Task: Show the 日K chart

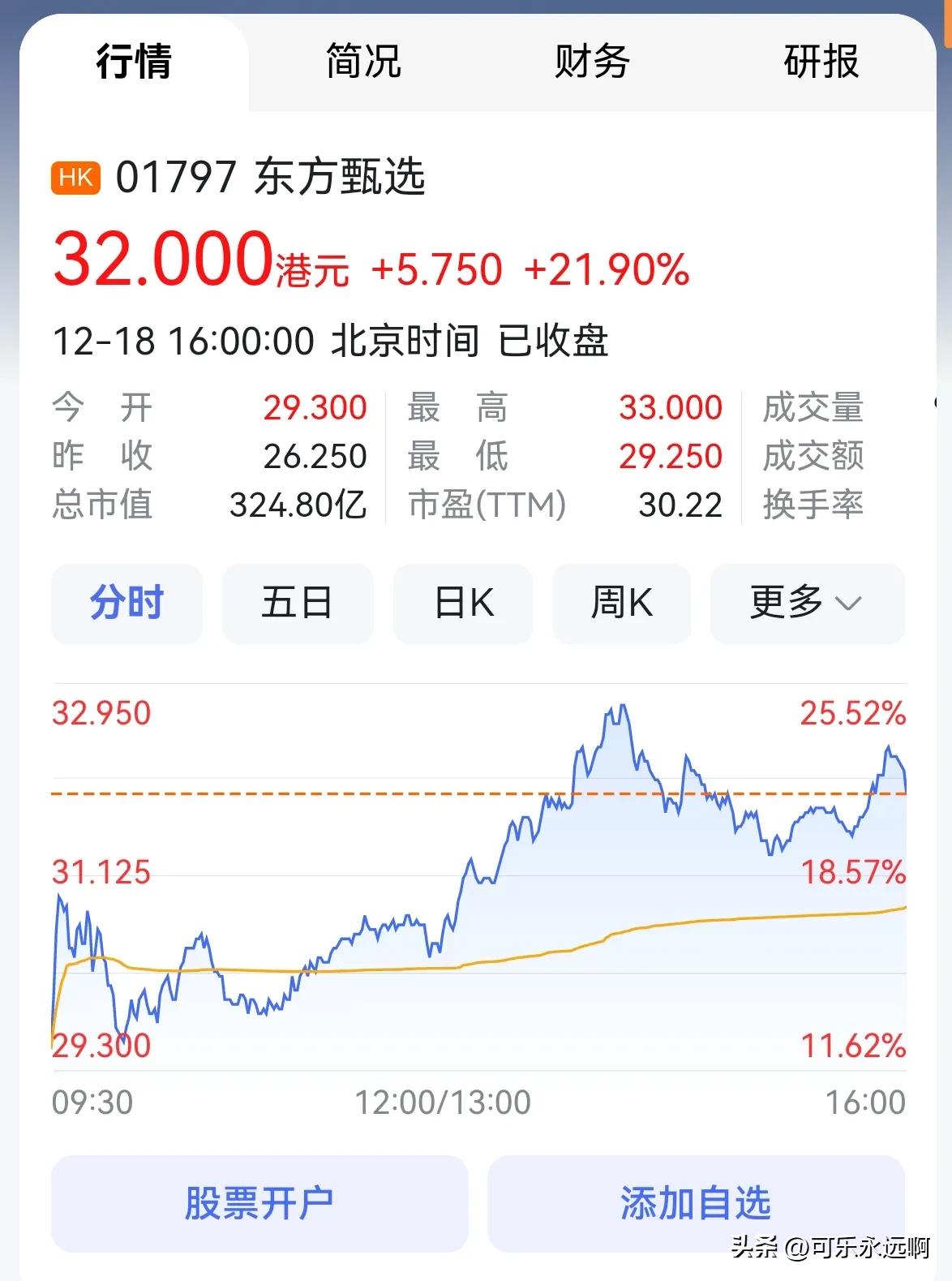Action: click(x=463, y=604)
